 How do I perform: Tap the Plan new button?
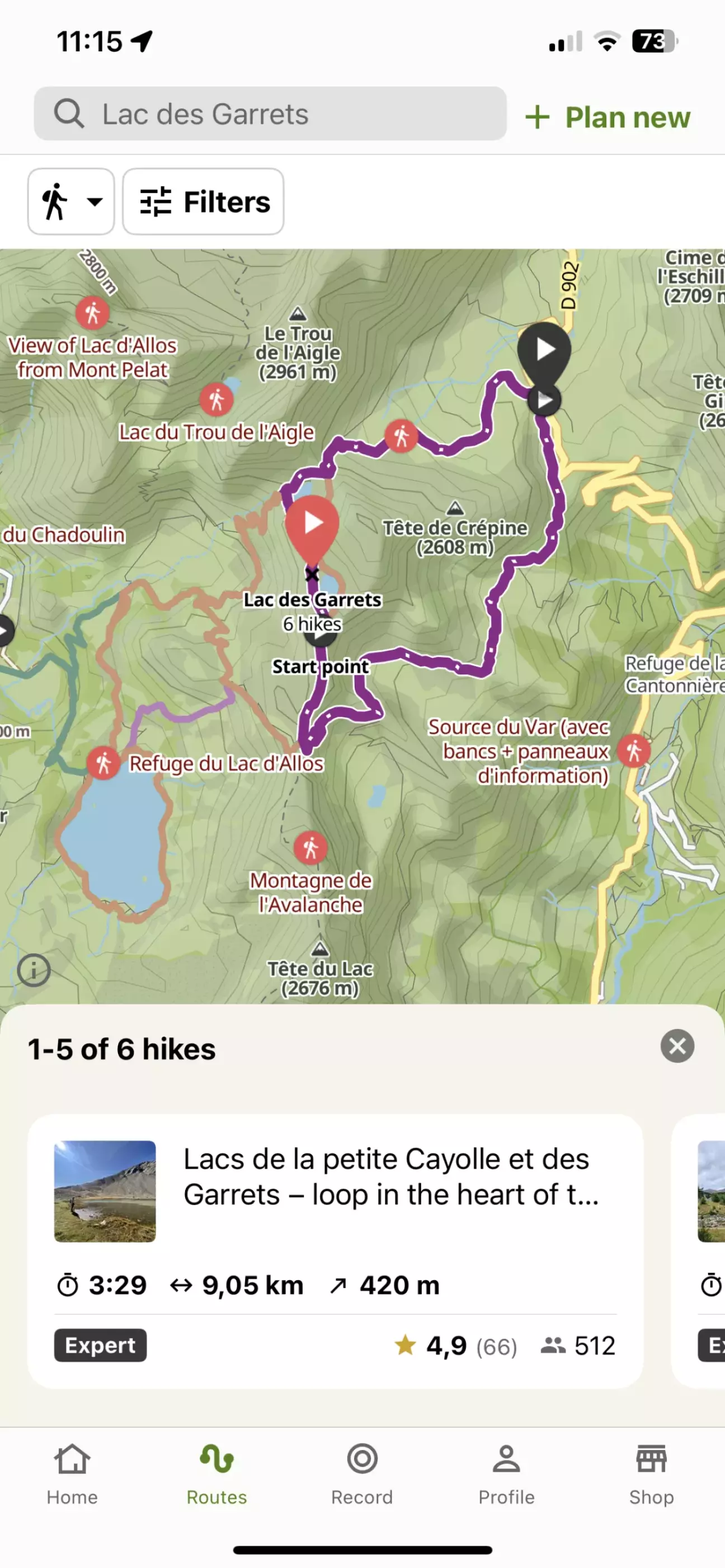point(608,117)
